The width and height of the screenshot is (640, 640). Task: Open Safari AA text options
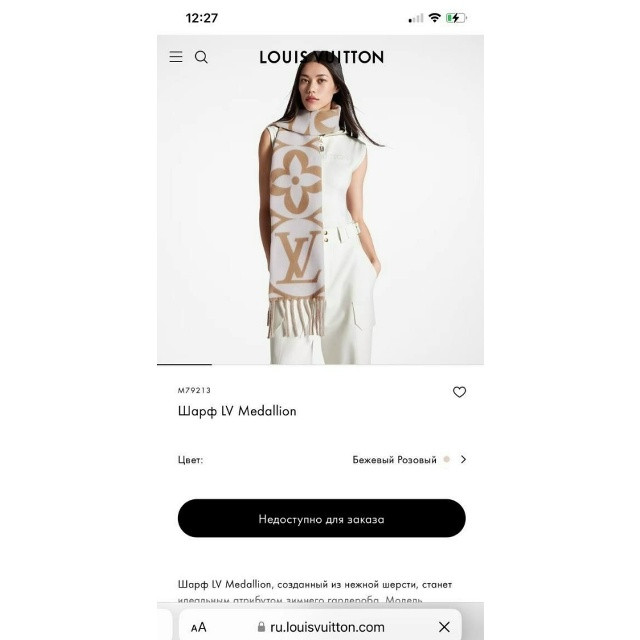tap(198, 627)
